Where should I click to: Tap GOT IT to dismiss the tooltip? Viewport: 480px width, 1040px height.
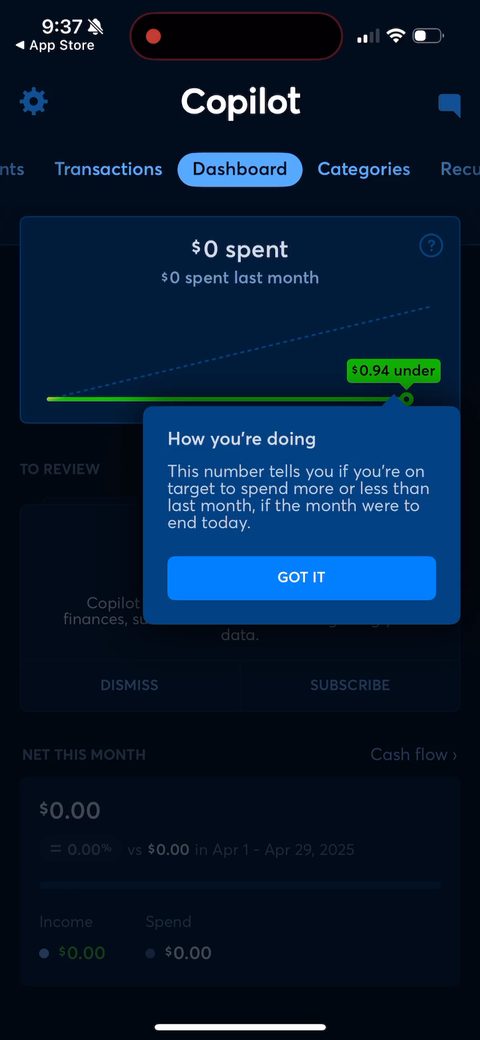302,578
